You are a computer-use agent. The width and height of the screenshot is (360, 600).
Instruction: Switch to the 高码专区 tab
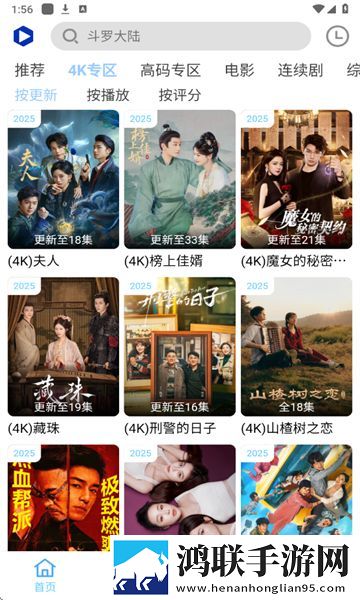click(x=170, y=70)
